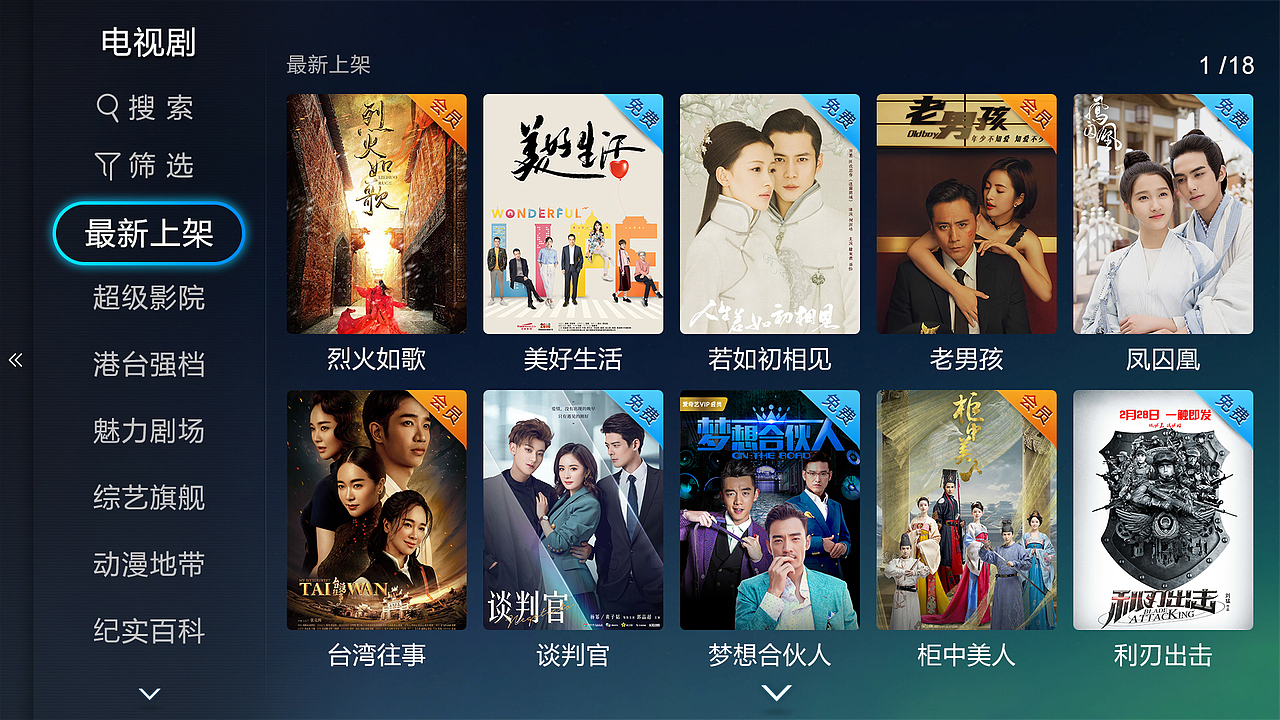Open the drama 若如初相见
The width and height of the screenshot is (1280, 720).
point(769,214)
